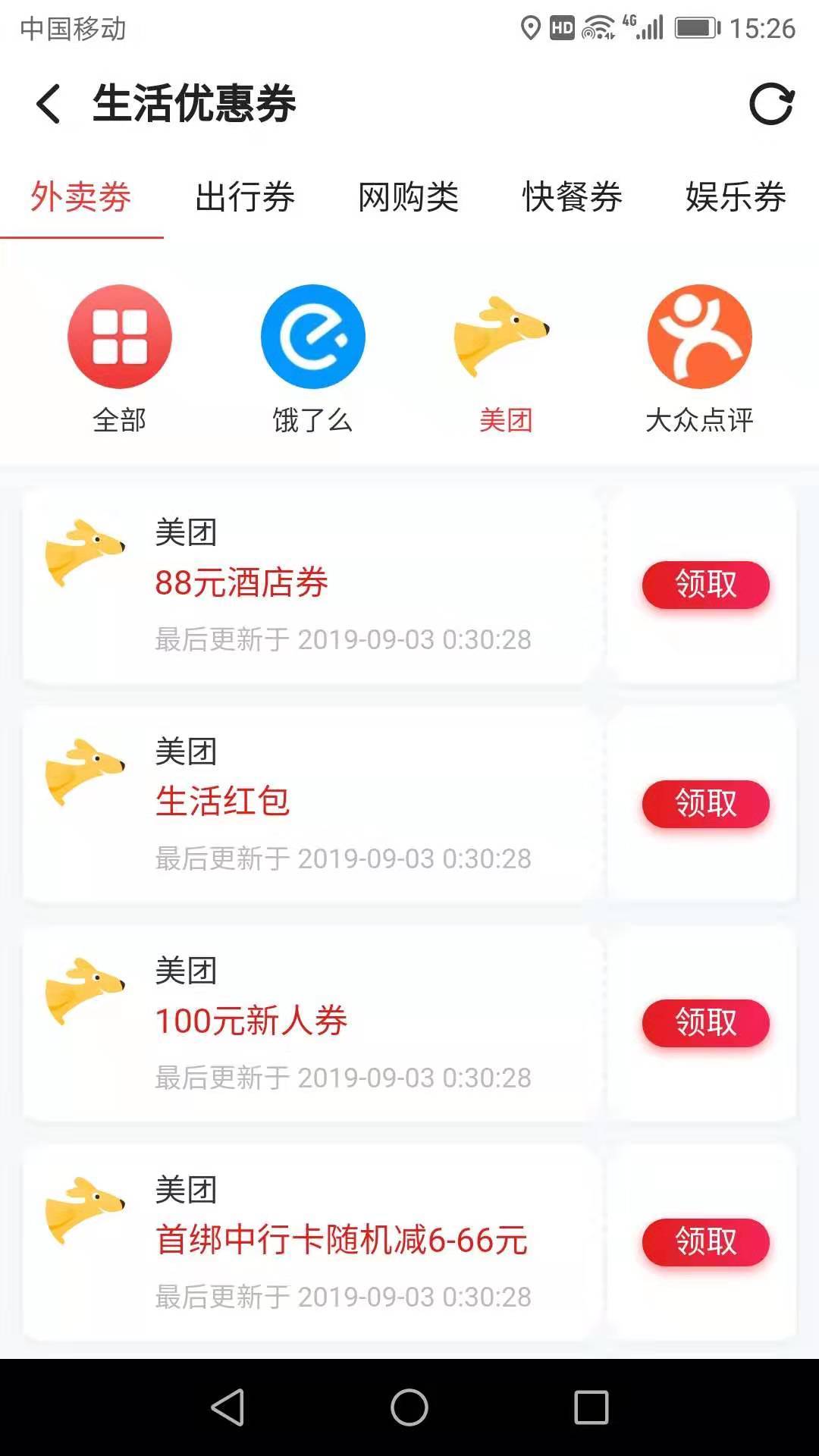This screenshot has height=1456, width=819.
Task: Switch to the 网购类 tab
Action: (409, 197)
